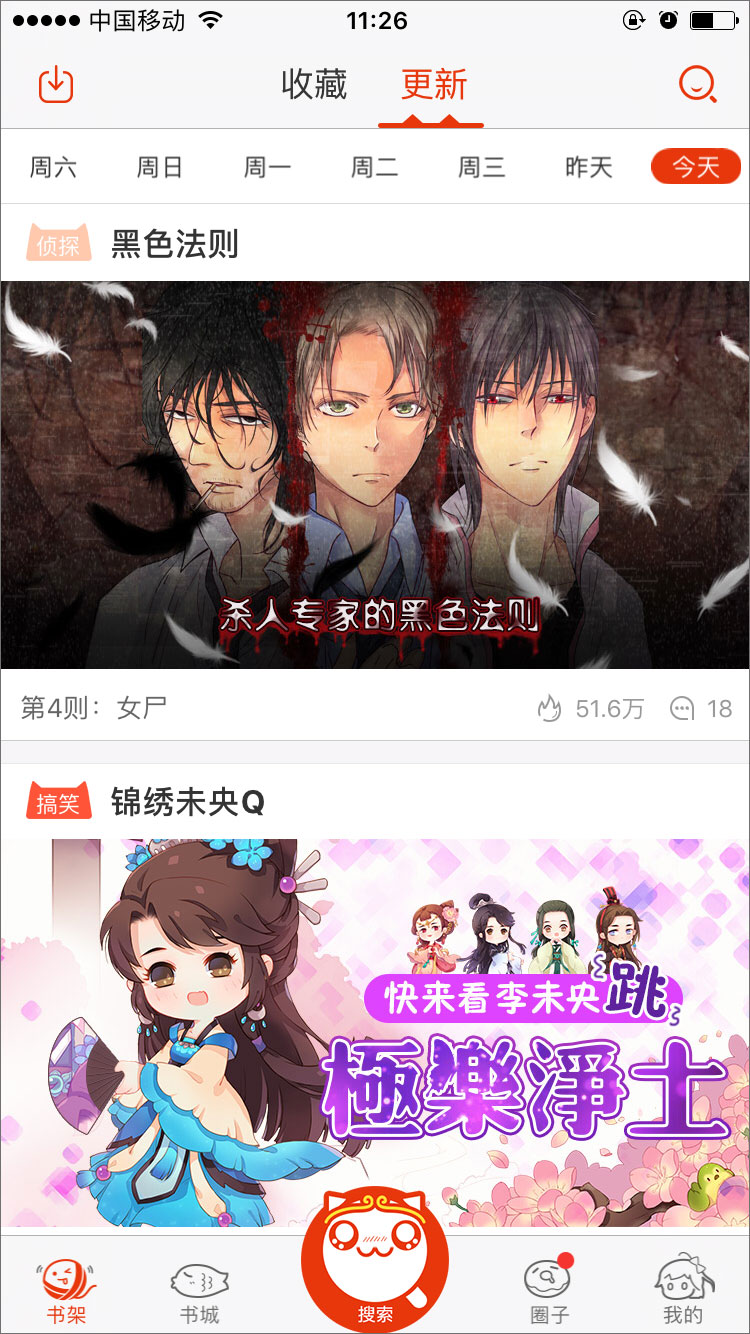Screen dimensions: 750x1334
Task: Select the 更新 tab
Action: 433,85
